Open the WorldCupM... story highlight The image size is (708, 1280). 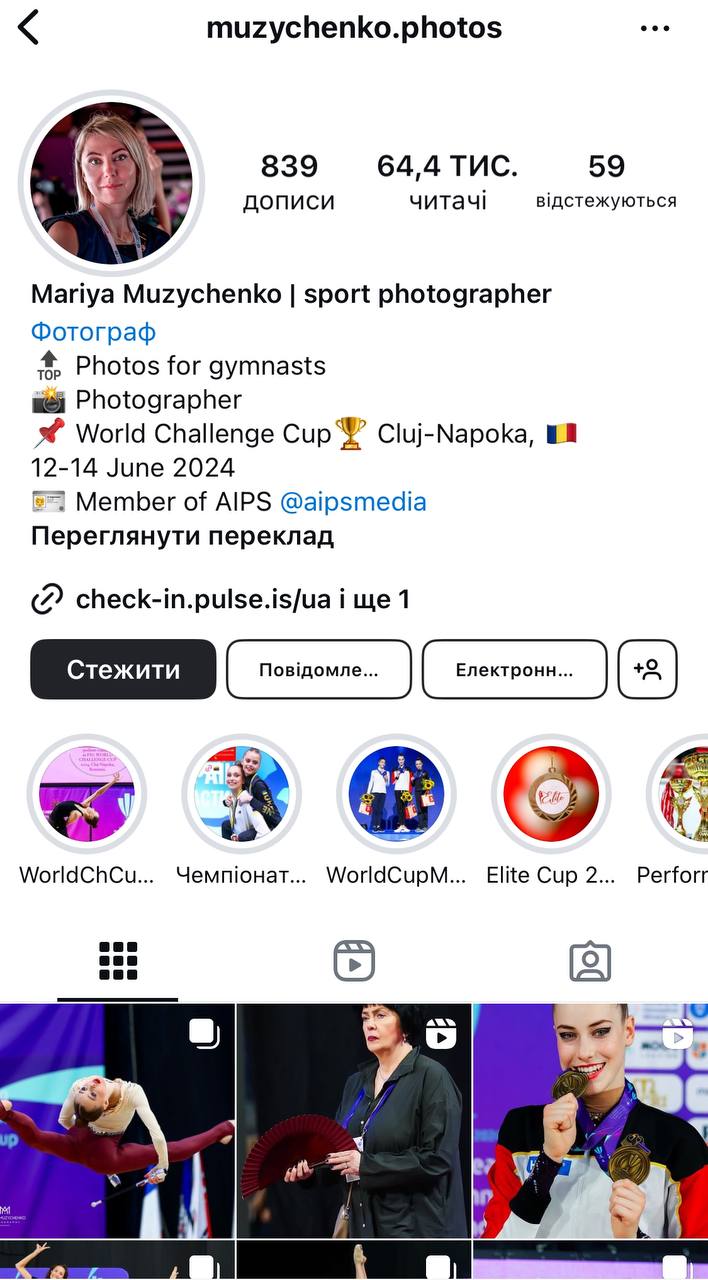click(x=396, y=795)
